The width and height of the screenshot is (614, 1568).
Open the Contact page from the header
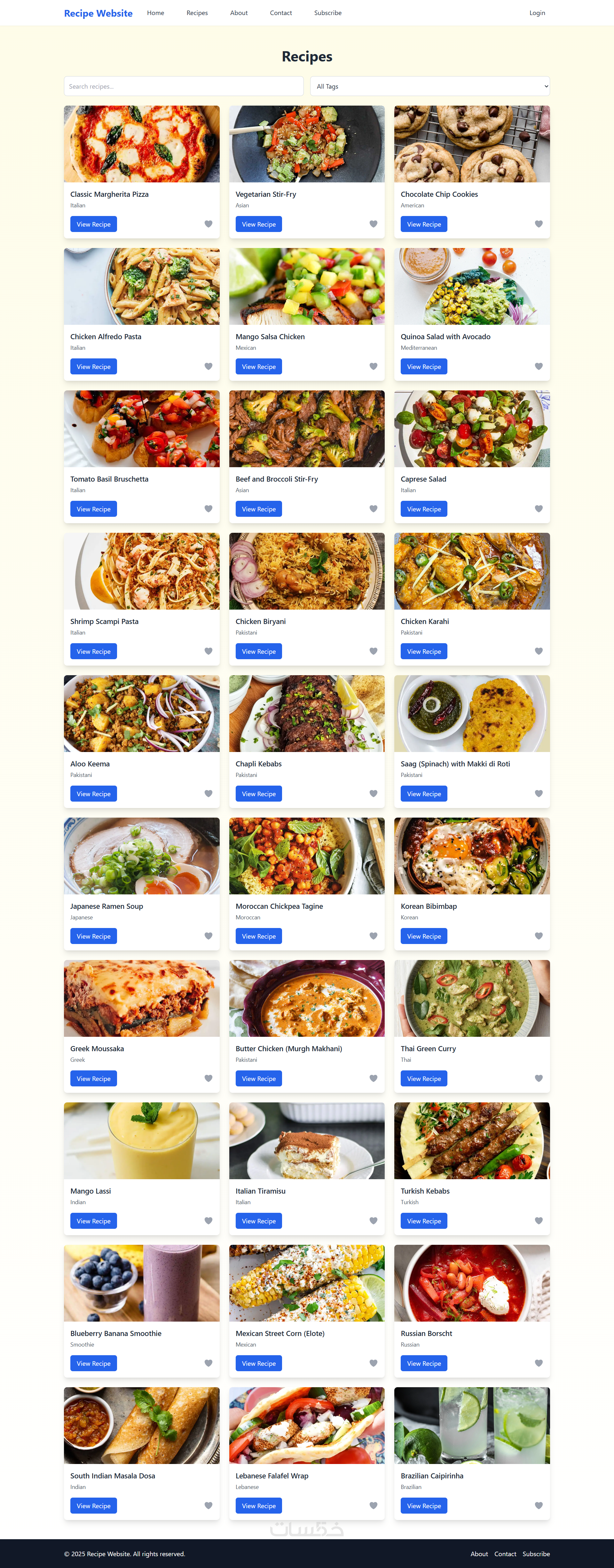(x=280, y=13)
